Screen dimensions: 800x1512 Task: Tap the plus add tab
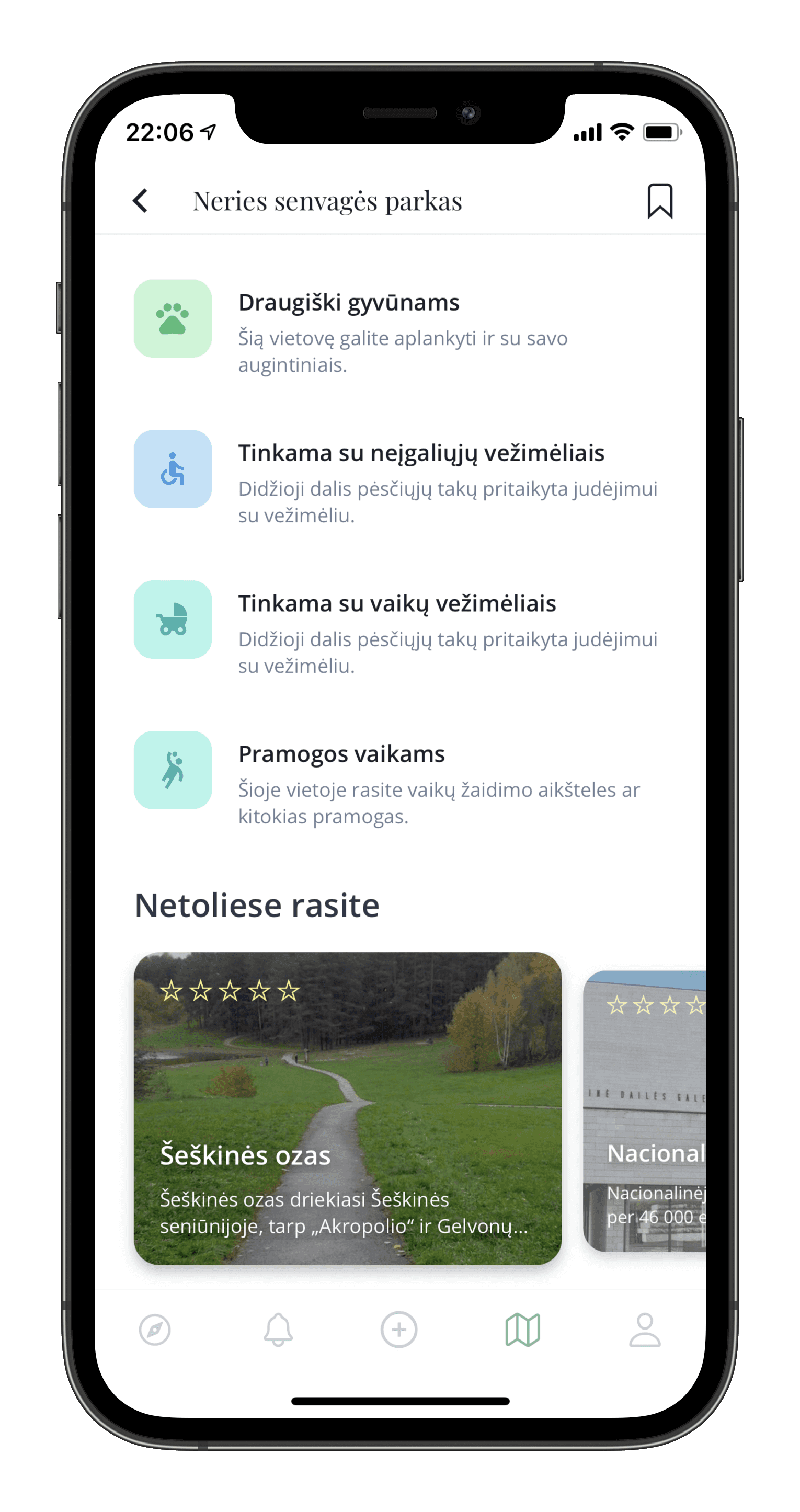[399, 1330]
